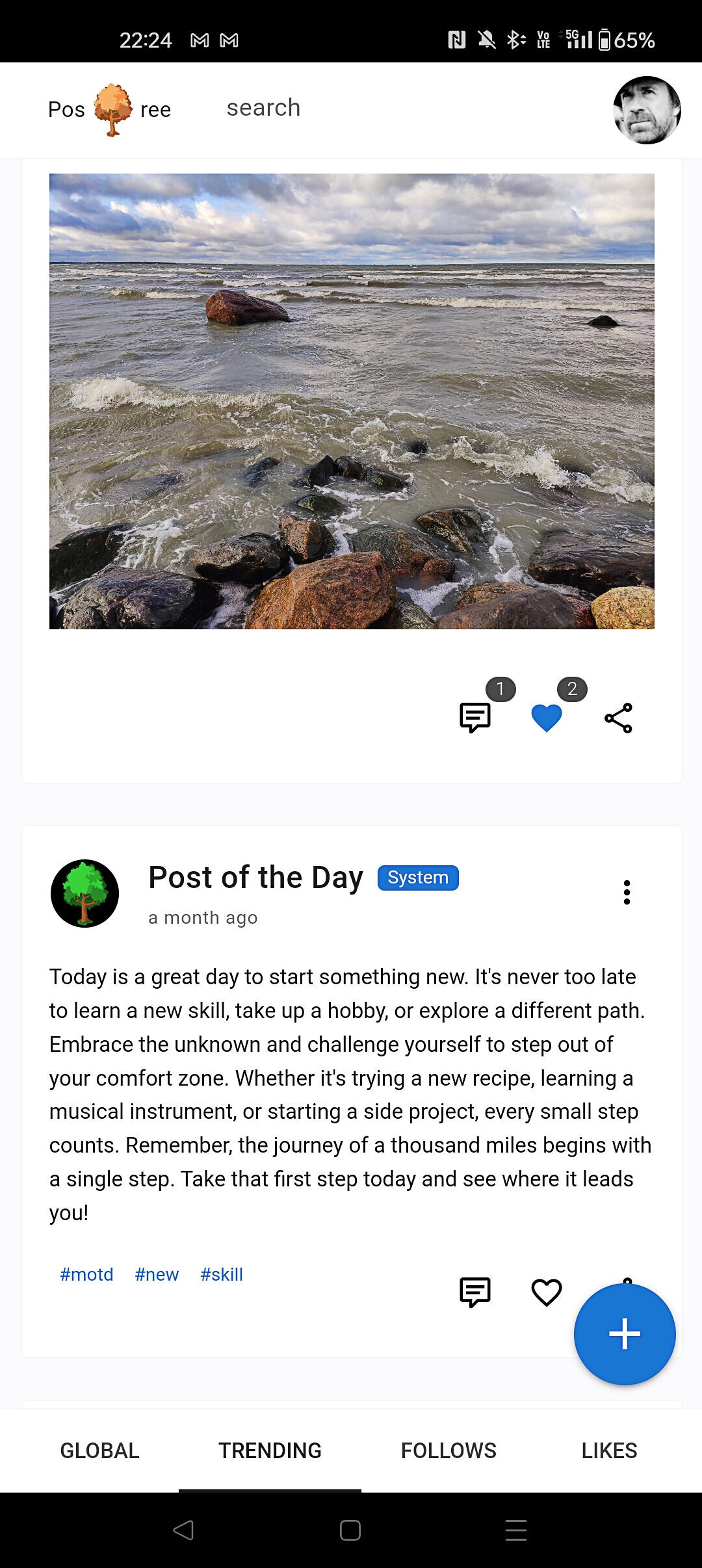
Task: Open your profile avatar
Action: pos(646,110)
